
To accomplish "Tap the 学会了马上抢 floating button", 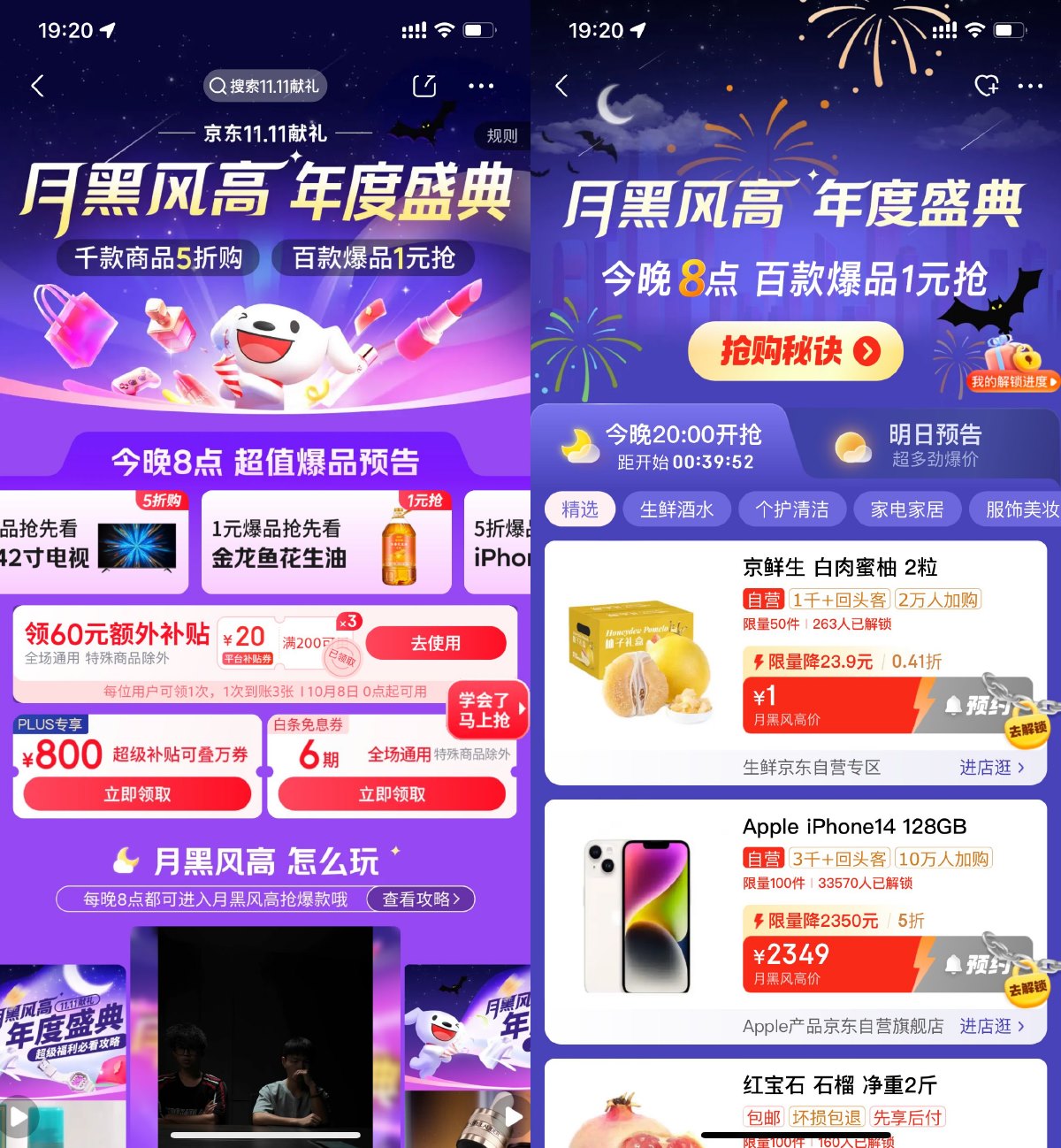I will click(x=486, y=710).
